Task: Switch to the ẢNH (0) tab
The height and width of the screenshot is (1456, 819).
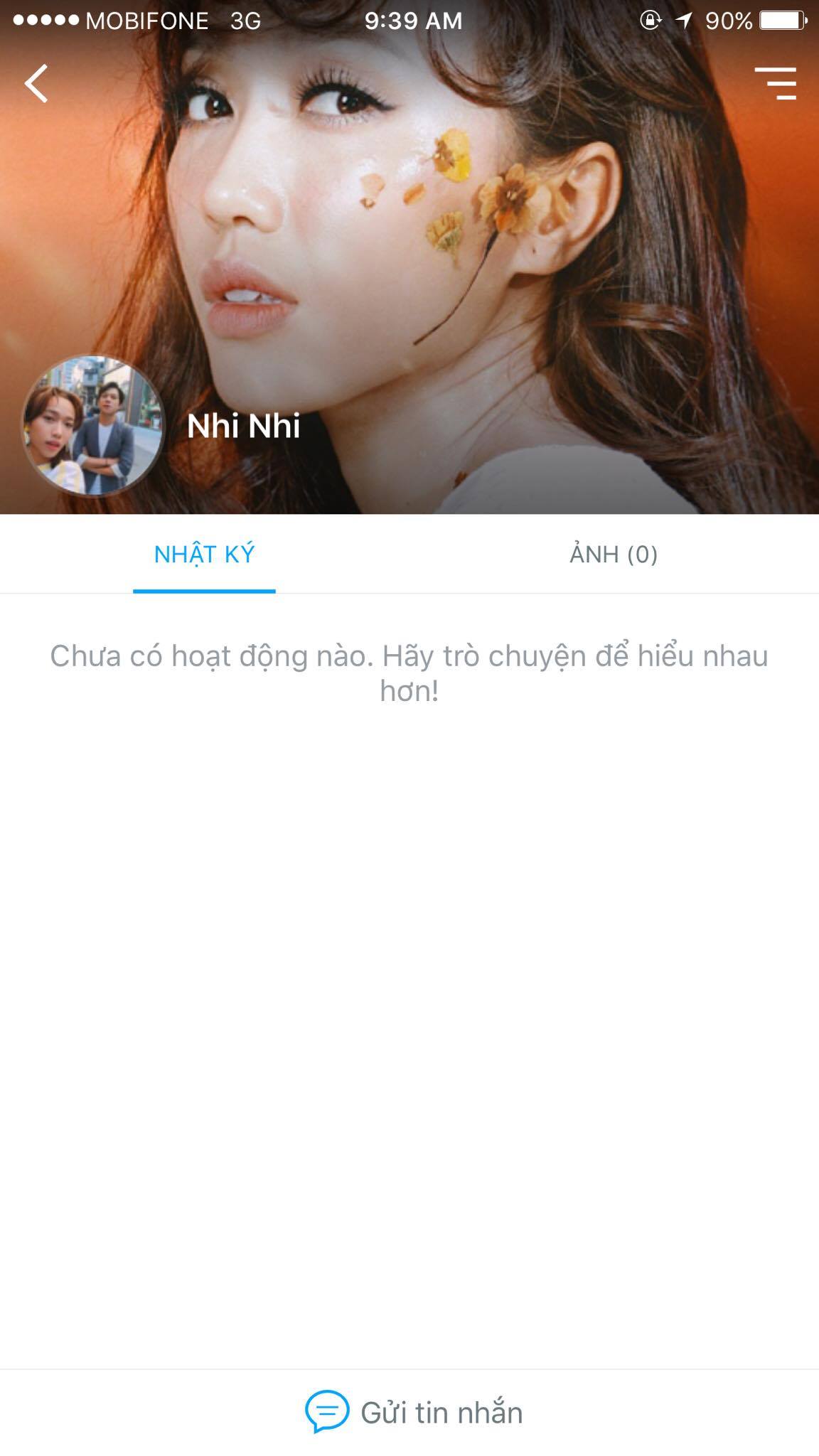Action: tap(614, 555)
